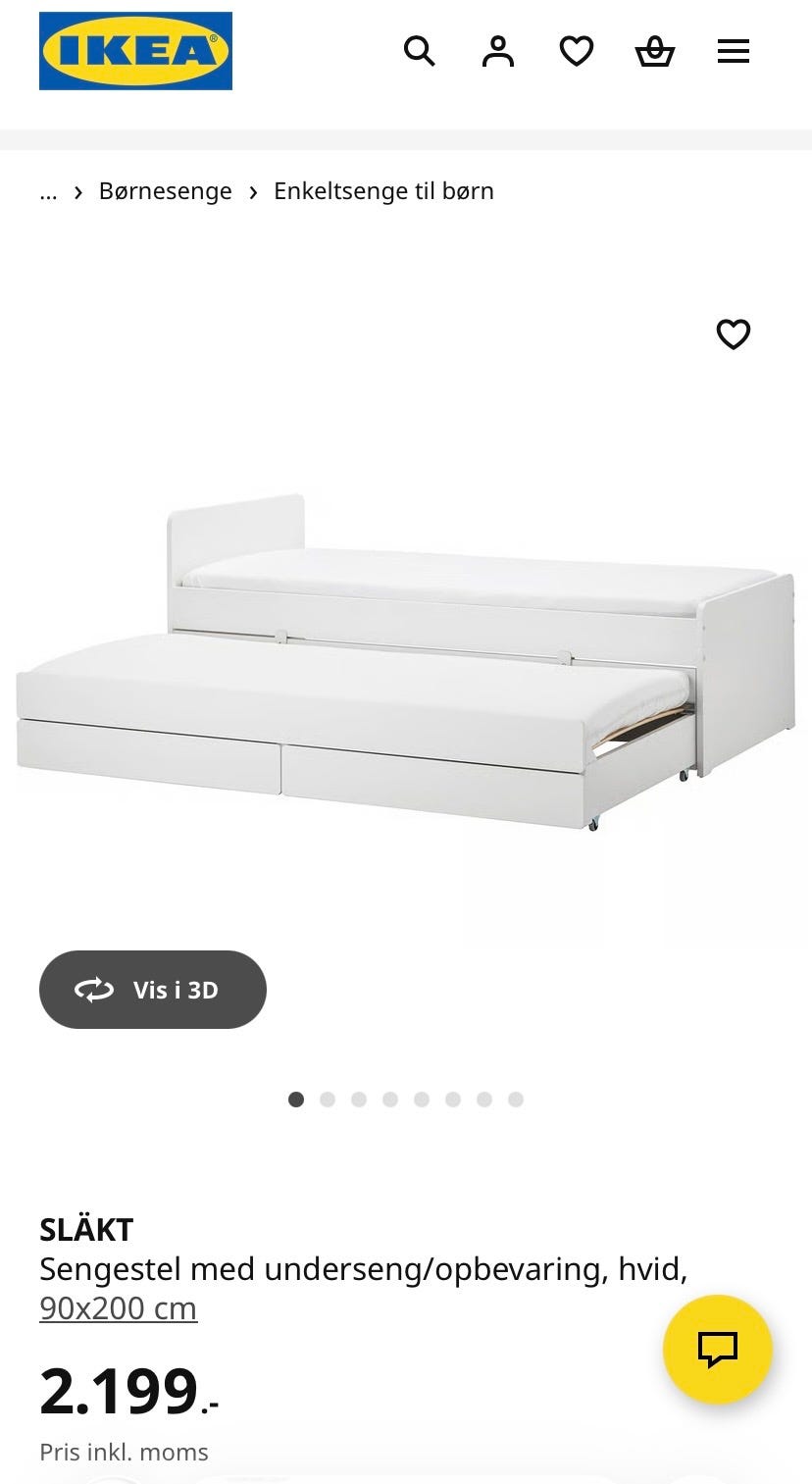Open the hamburger navigation menu
This screenshot has height=1484, width=812.
coord(733,51)
